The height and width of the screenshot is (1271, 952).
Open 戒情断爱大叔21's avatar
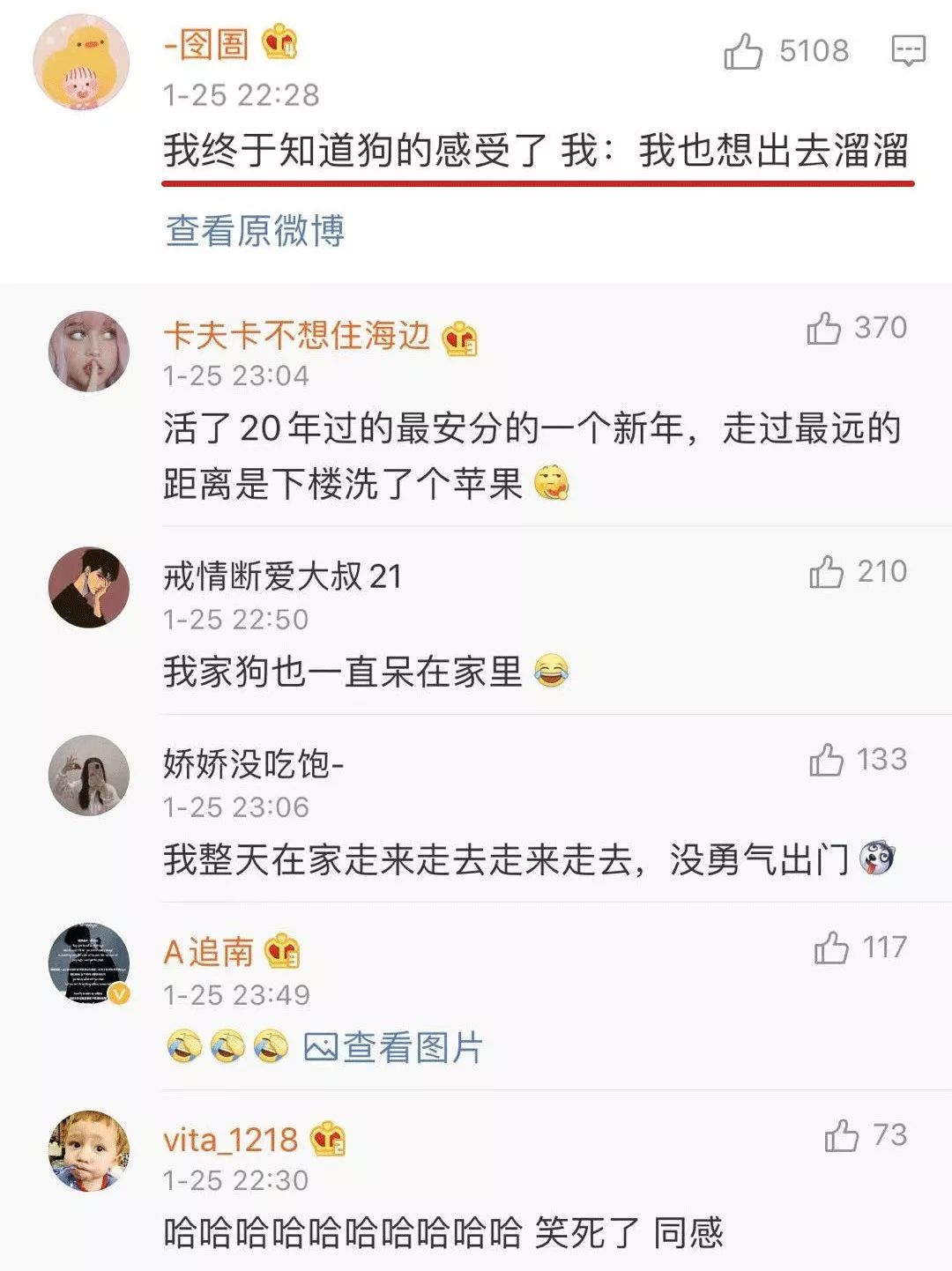point(88,588)
